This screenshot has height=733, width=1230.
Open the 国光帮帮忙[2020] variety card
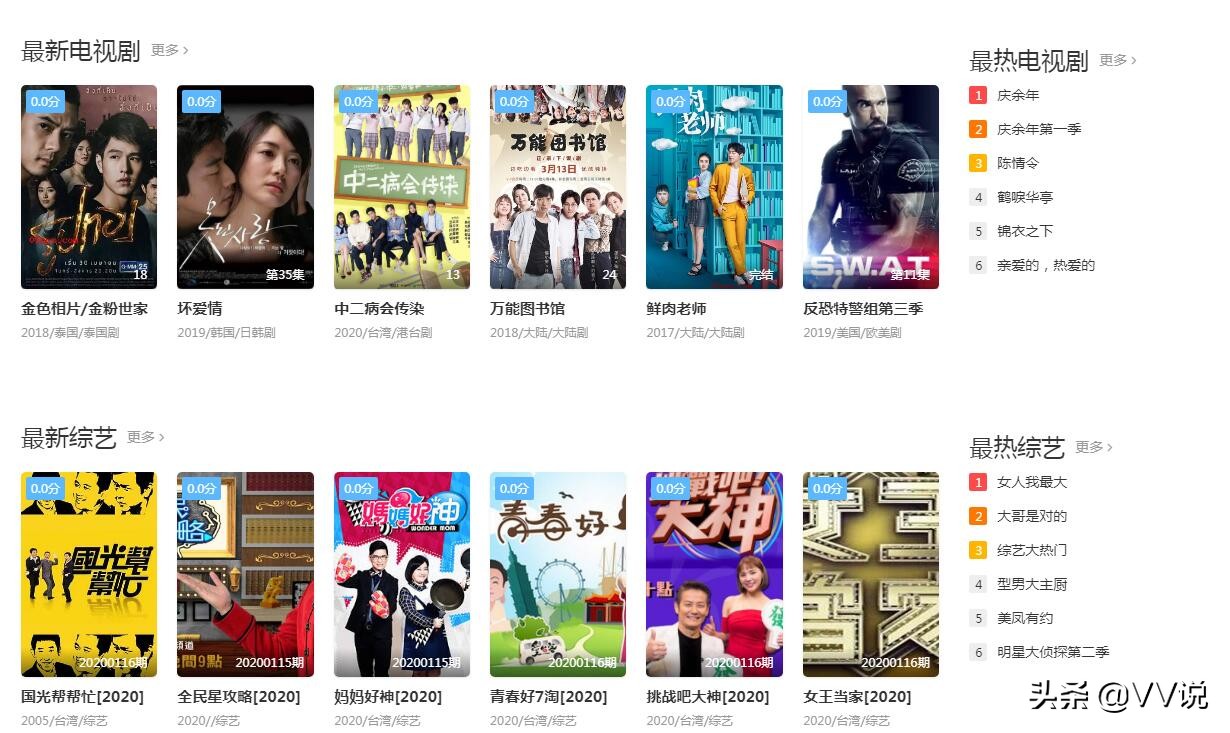point(89,574)
